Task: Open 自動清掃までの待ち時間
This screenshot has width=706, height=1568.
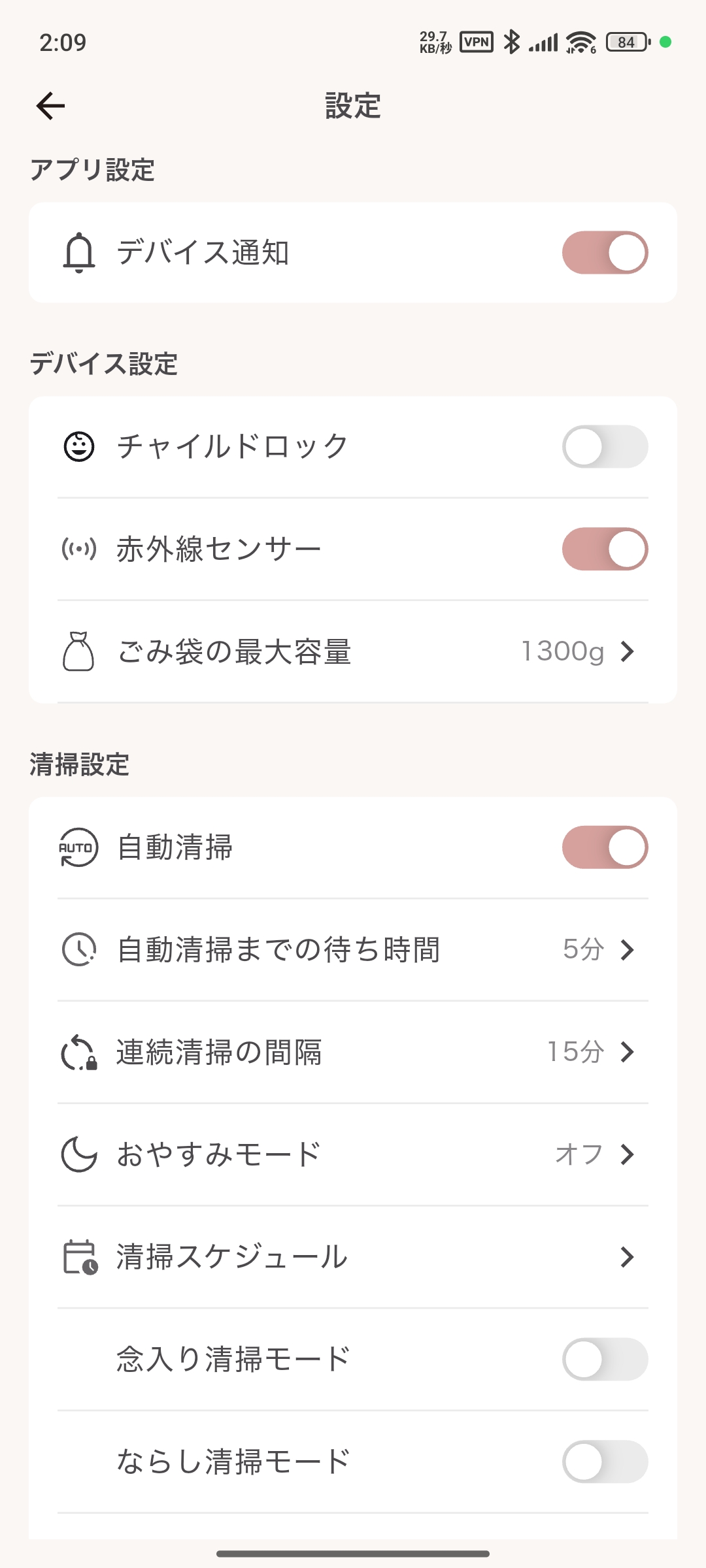Action: (353, 950)
